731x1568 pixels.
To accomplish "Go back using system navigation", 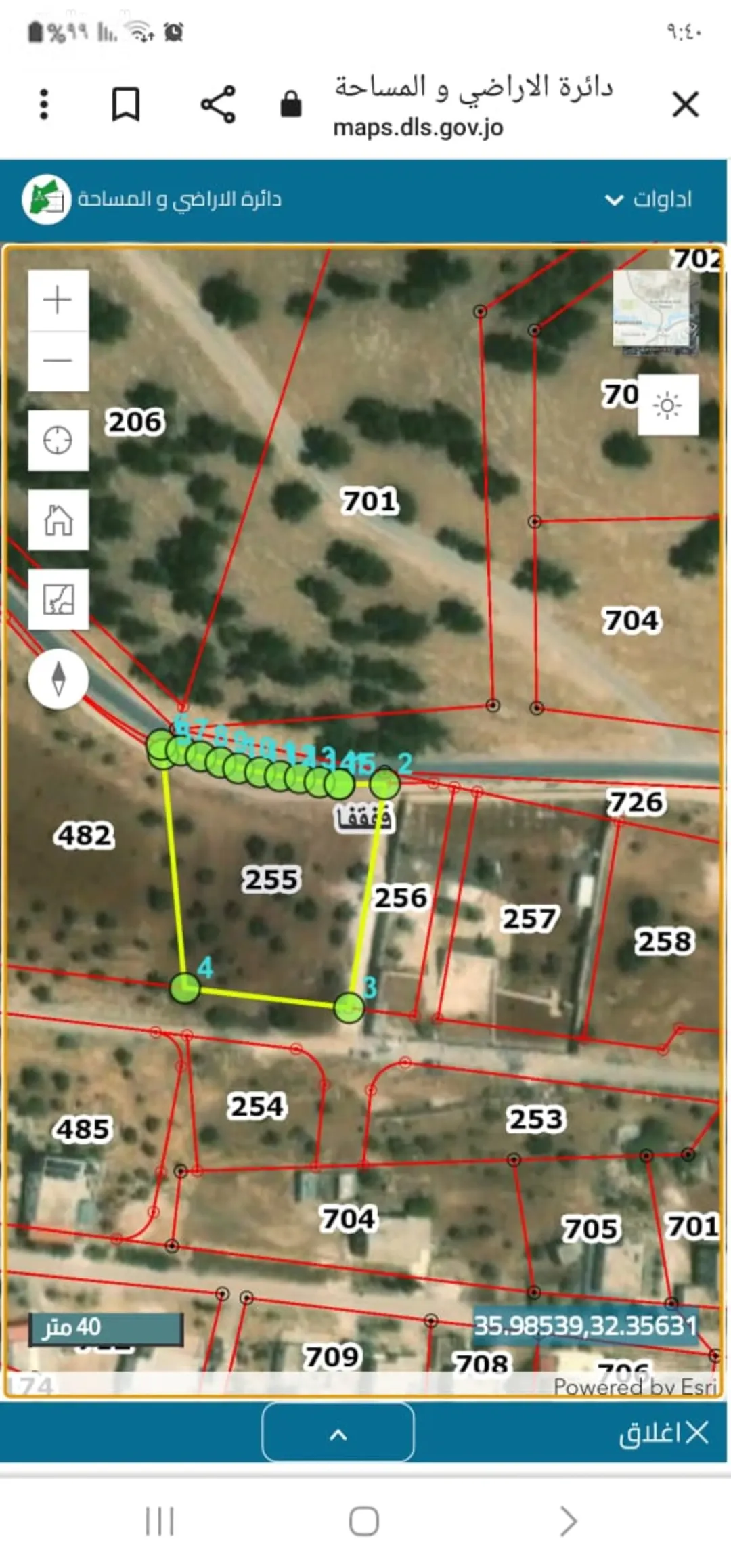I will pos(569,1521).
